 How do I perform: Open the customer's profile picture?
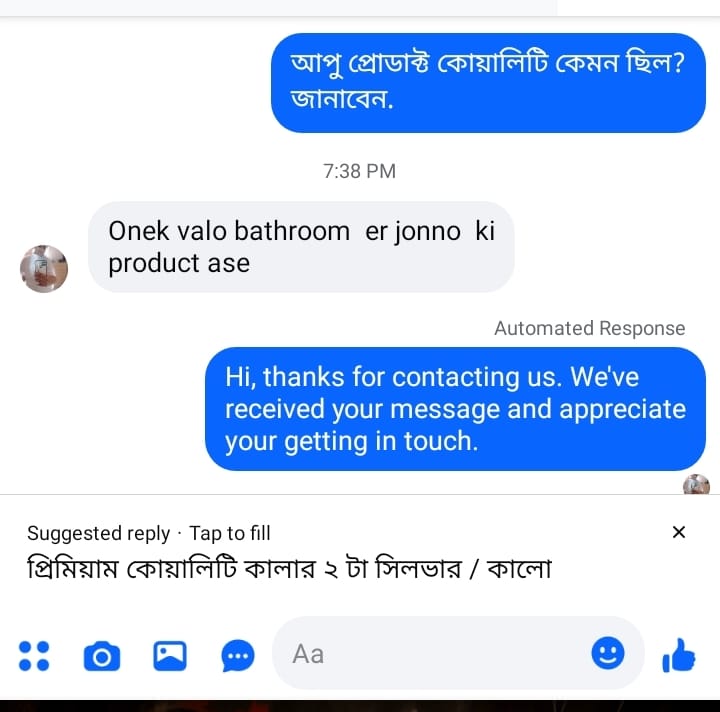tap(44, 268)
